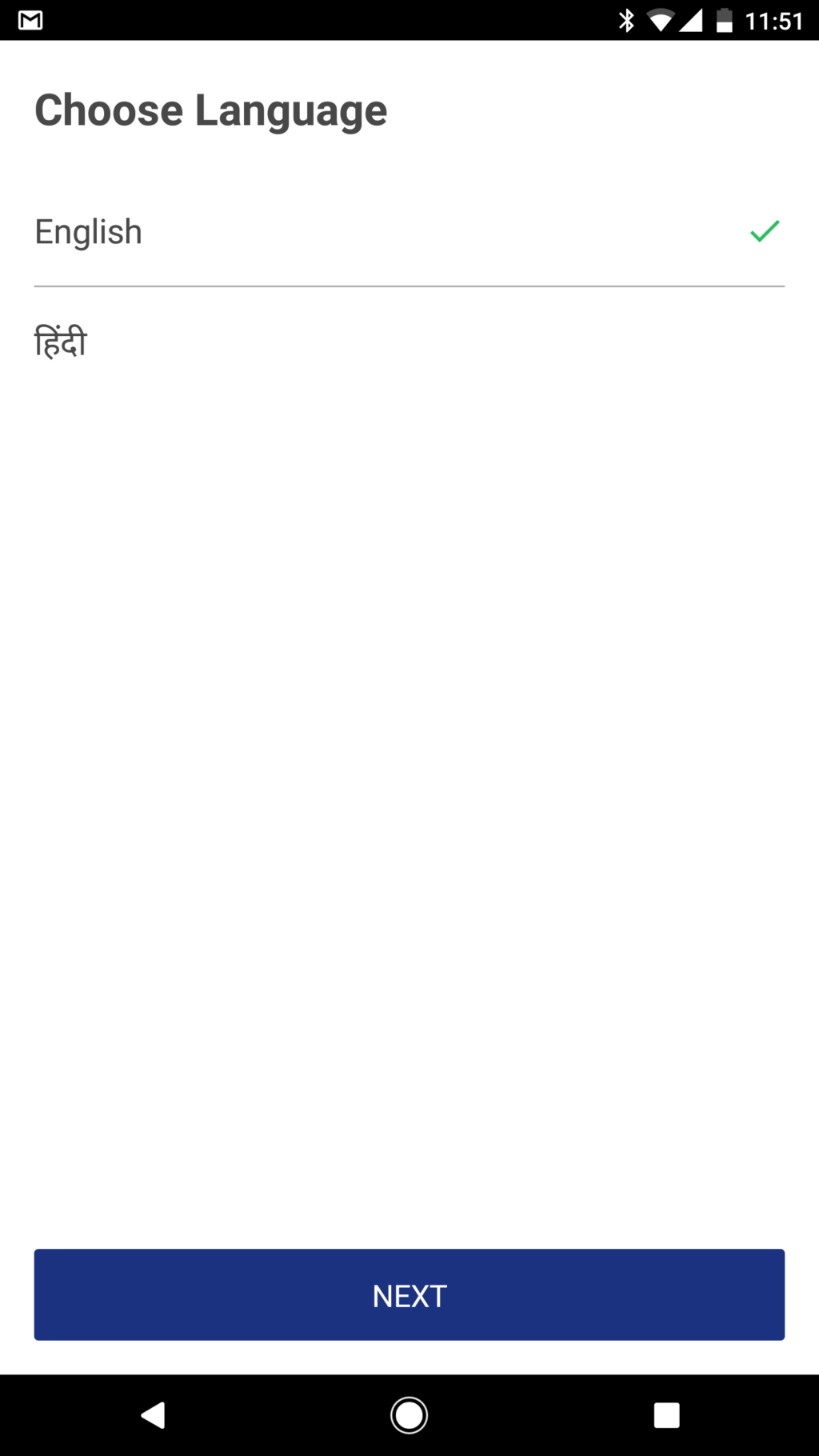
Task: Go back using the system back button
Action: click(x=153, y=1414)
